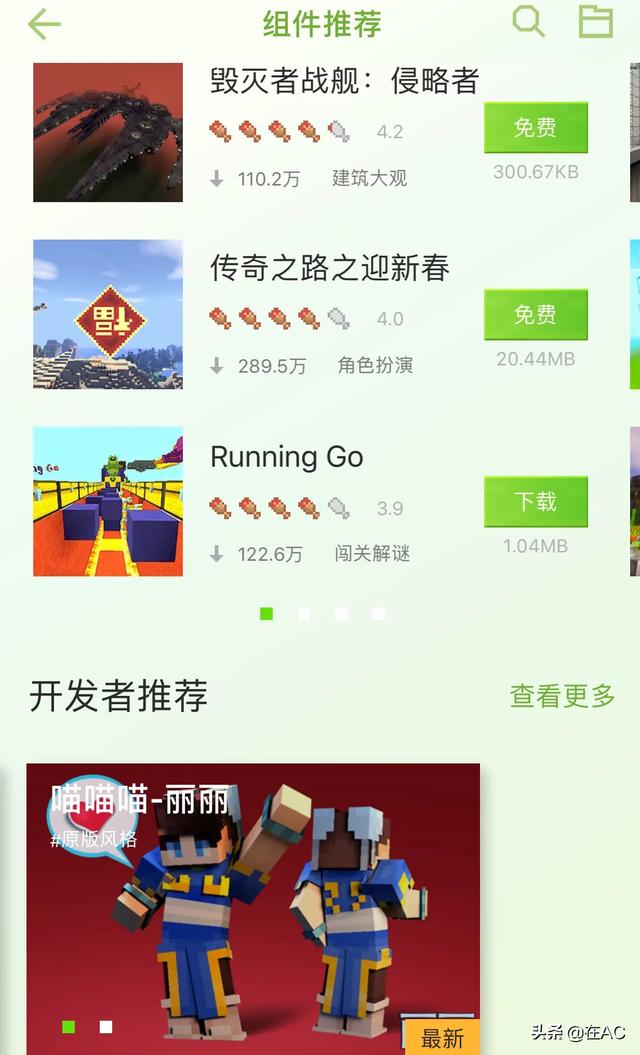Tap 免费 button for 毁灭者战舰：侵略者
Screen dimensions: 640x1055
click(x=535, y=128)
